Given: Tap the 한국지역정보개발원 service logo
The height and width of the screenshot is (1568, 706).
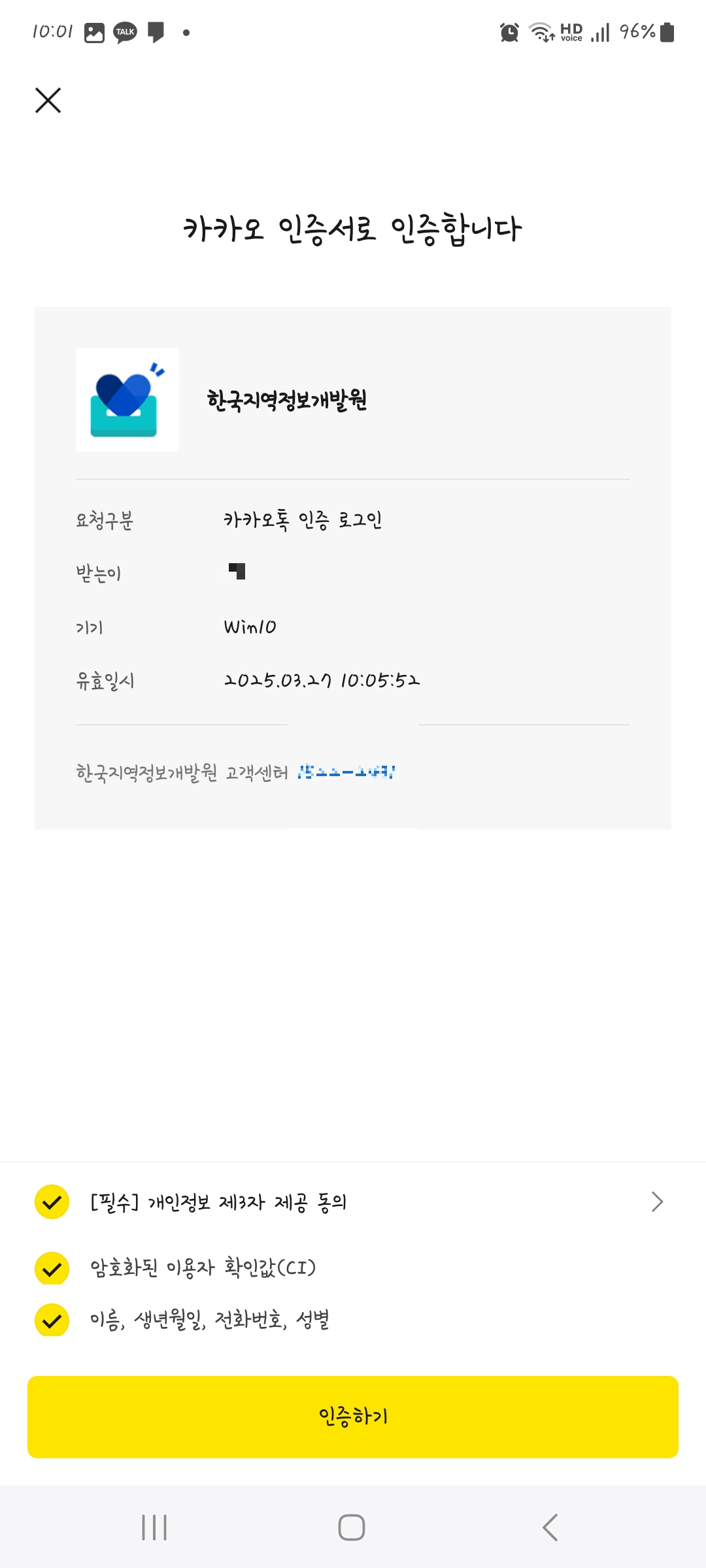Looking at the screenshot, I should click(127, 399).
